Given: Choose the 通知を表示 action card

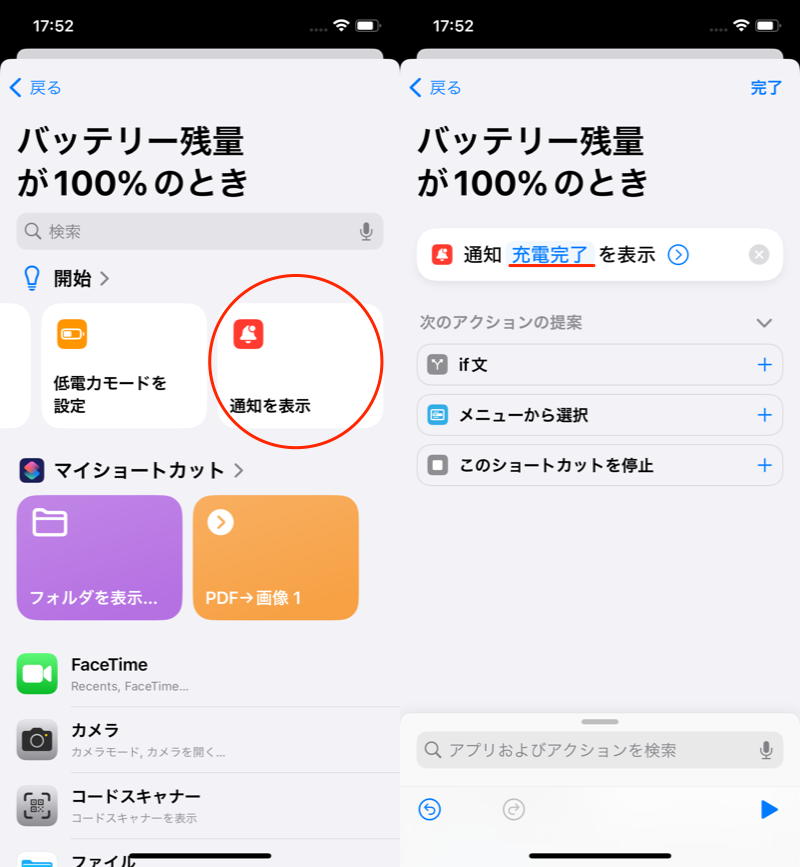Looking at the screenshot, I should click(x=299, y=365).
